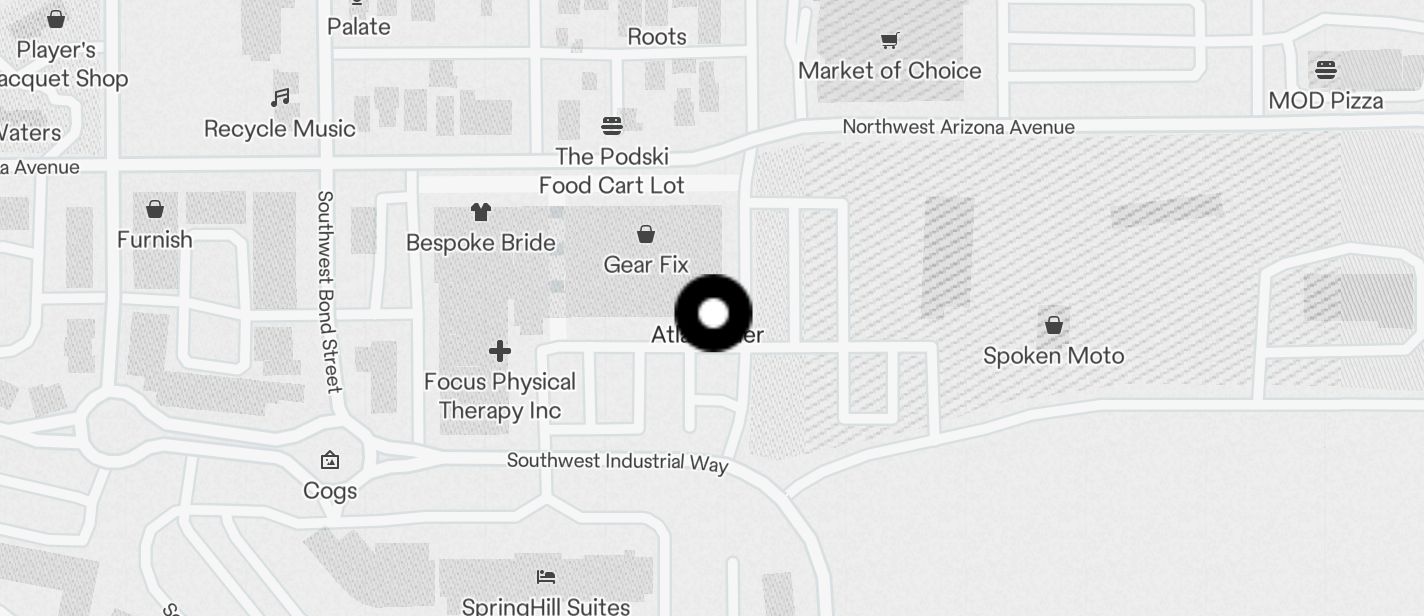Open the SpringHill Suites hotel marker
Screen dimensions: 1424x616
546,577
